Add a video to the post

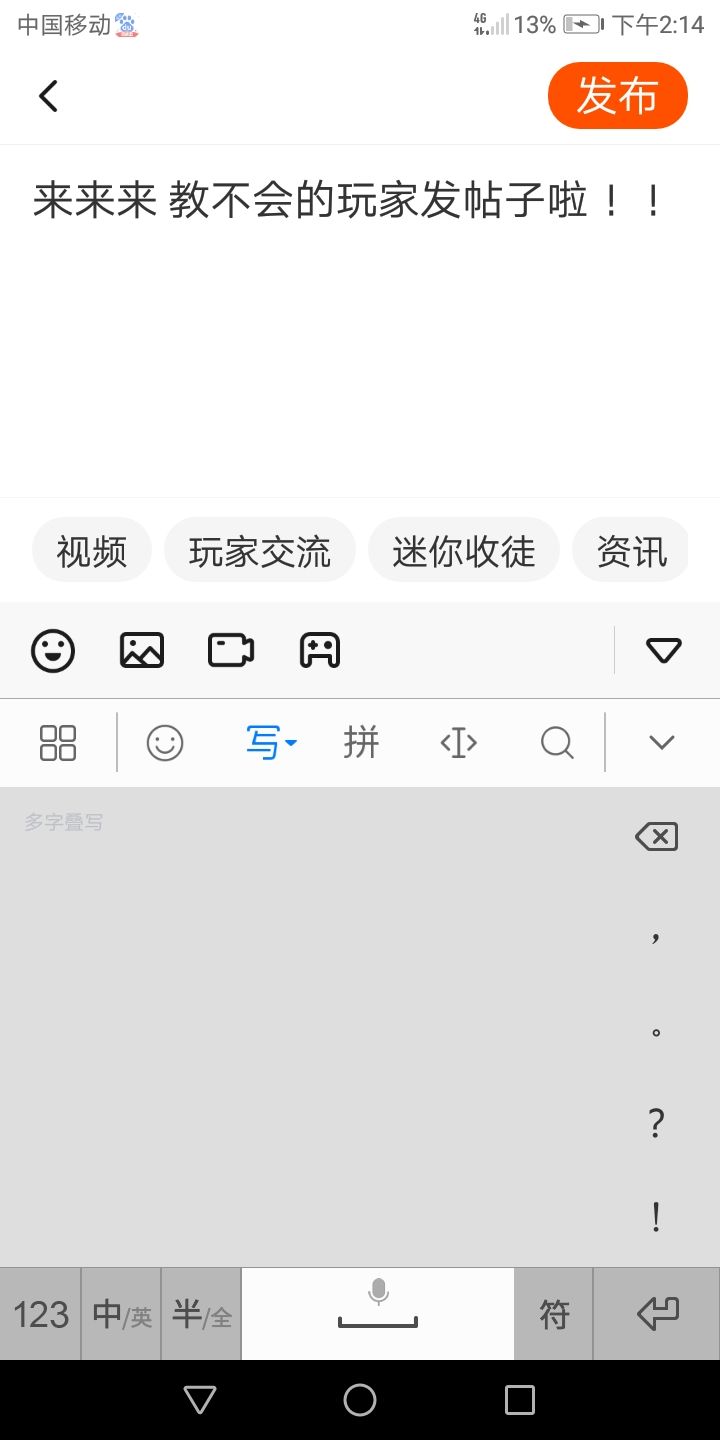pyautogui.click(x=230, y=650)
